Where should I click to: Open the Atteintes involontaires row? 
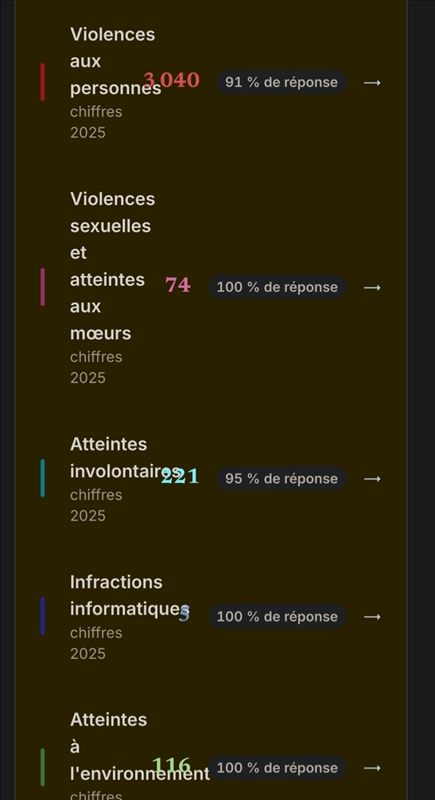(211, 479)
